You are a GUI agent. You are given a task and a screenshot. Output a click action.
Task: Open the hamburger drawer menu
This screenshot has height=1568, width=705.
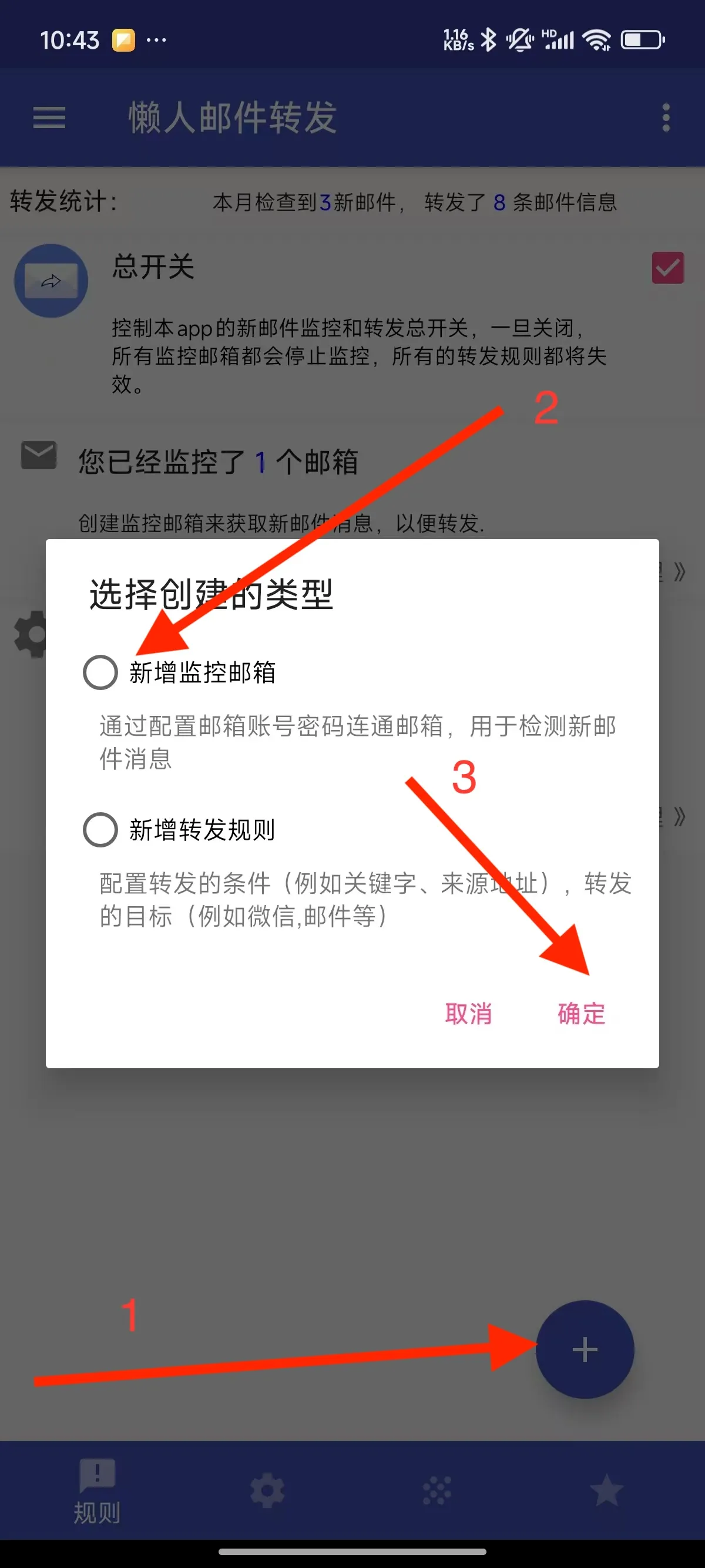(x=49, y=117)
